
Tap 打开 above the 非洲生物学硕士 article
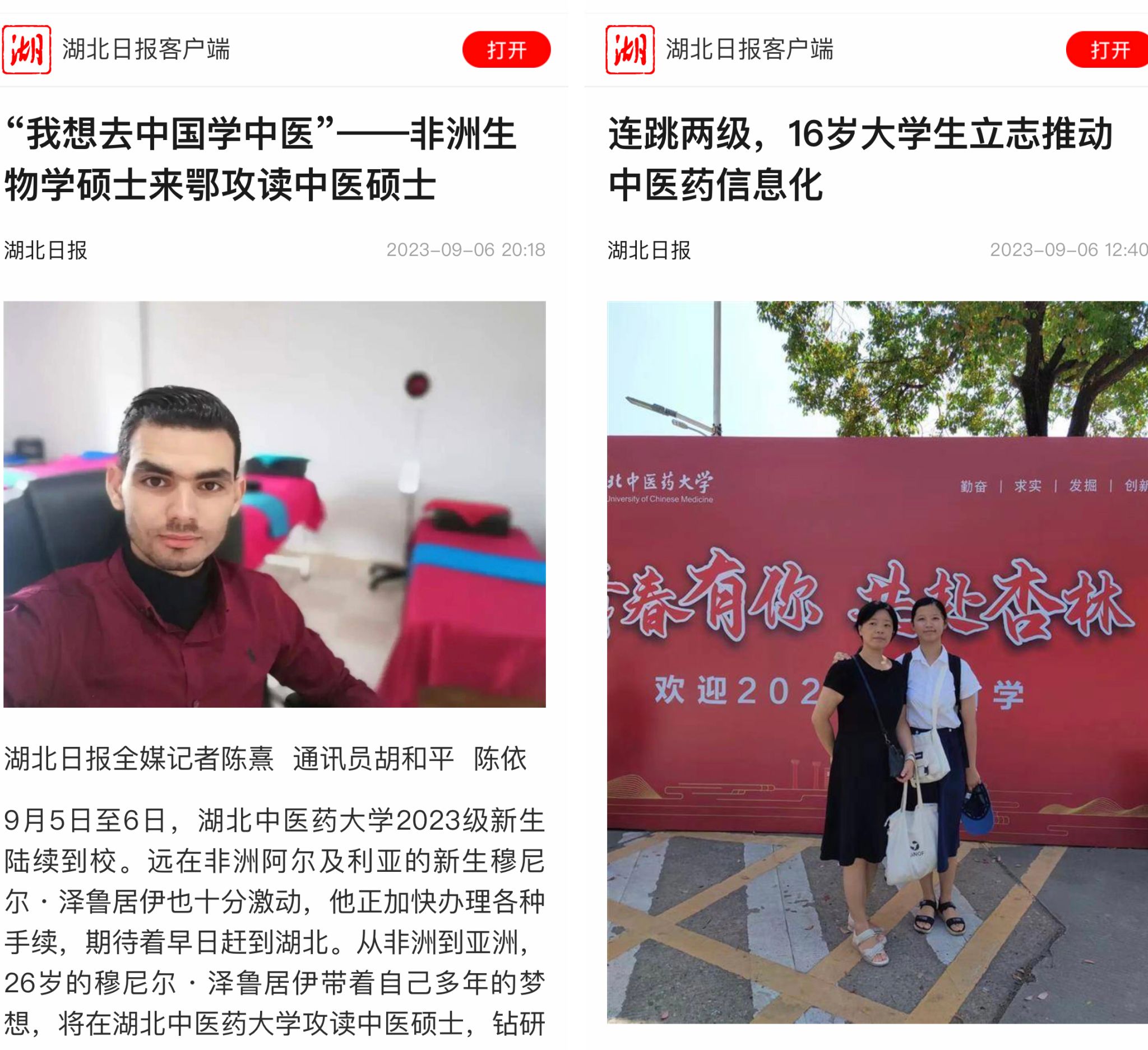(x=506, y=50)
